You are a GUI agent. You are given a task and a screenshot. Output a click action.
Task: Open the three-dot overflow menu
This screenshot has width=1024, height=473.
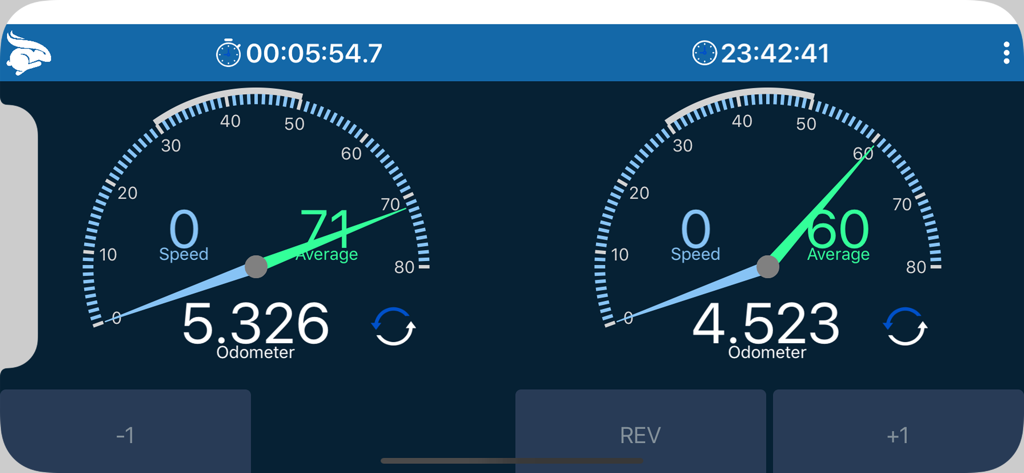1006,54
